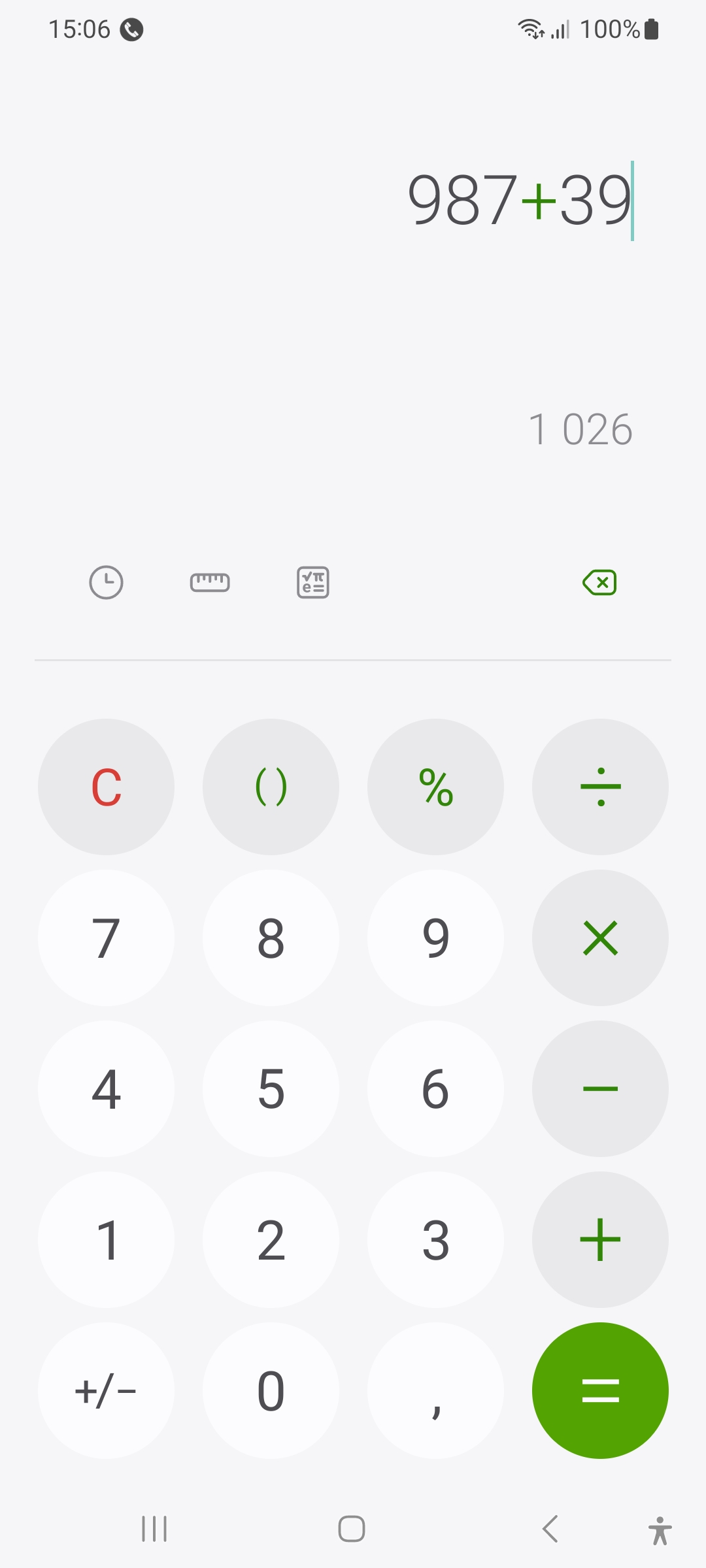This screenshot has width=706, height=1568.
Task: Enter digit 3
Action: [435, 1239]
